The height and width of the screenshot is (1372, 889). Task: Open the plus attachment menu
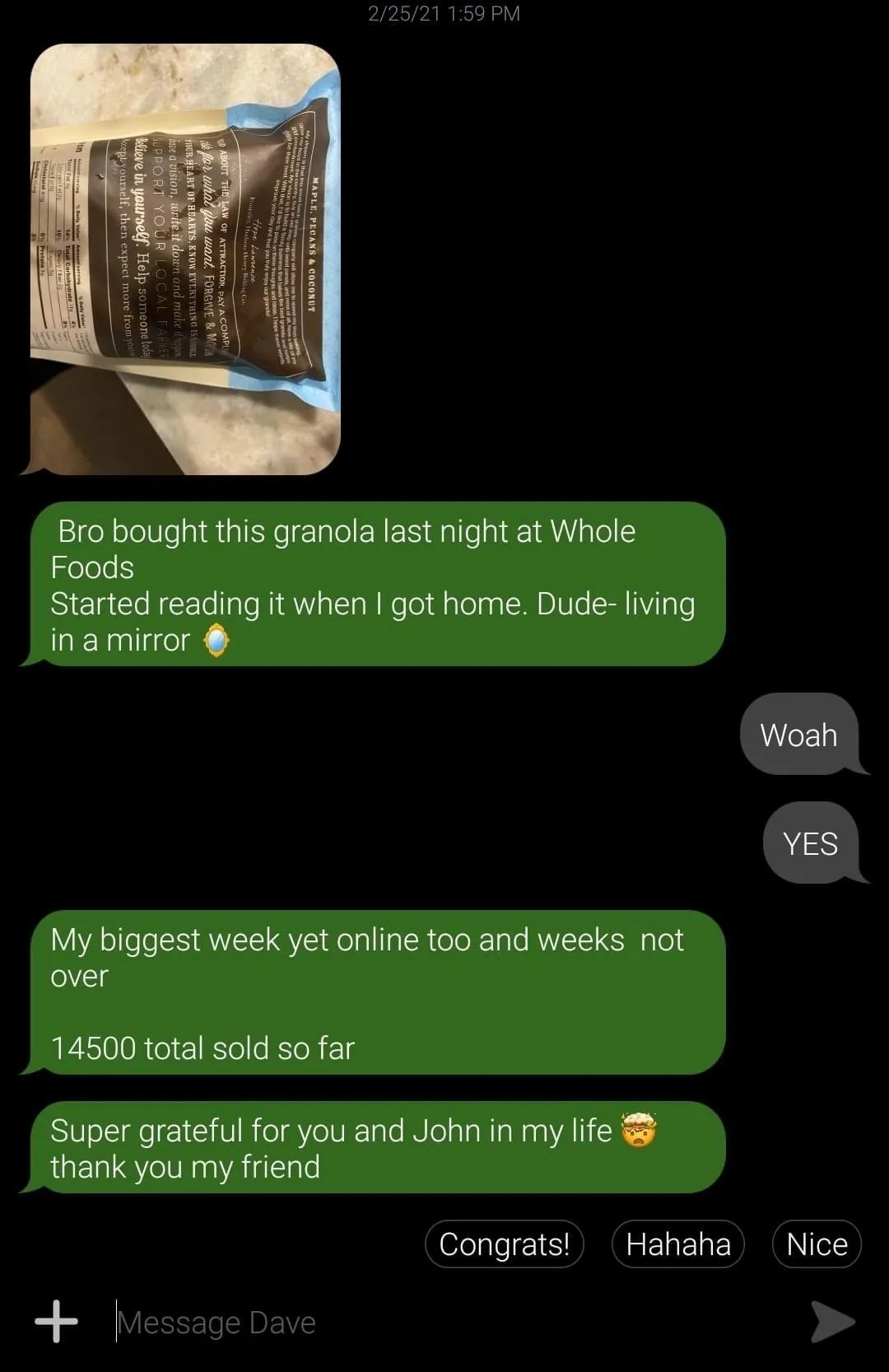tap(57, 1322)
